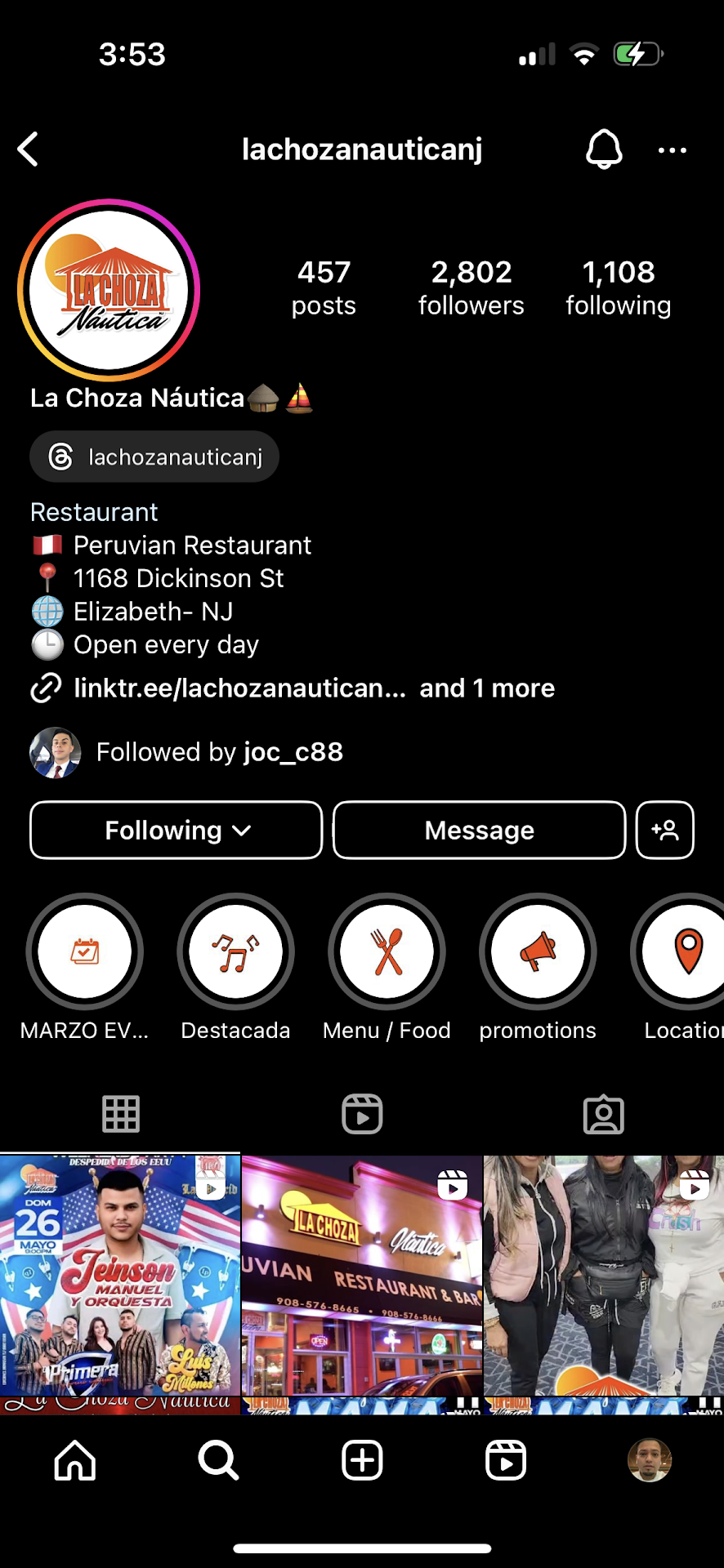
Task: Switch to the Reels tab of the profile
Action: point(362,1114)
